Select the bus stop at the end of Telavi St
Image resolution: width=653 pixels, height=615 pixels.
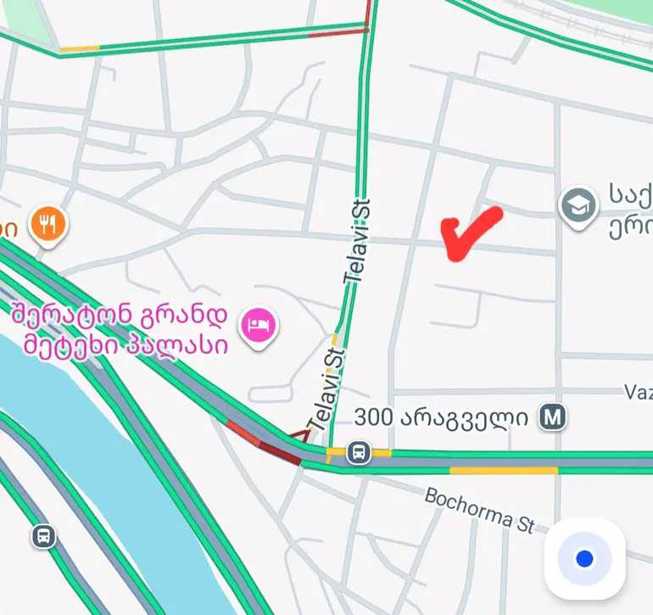[359, 453]
